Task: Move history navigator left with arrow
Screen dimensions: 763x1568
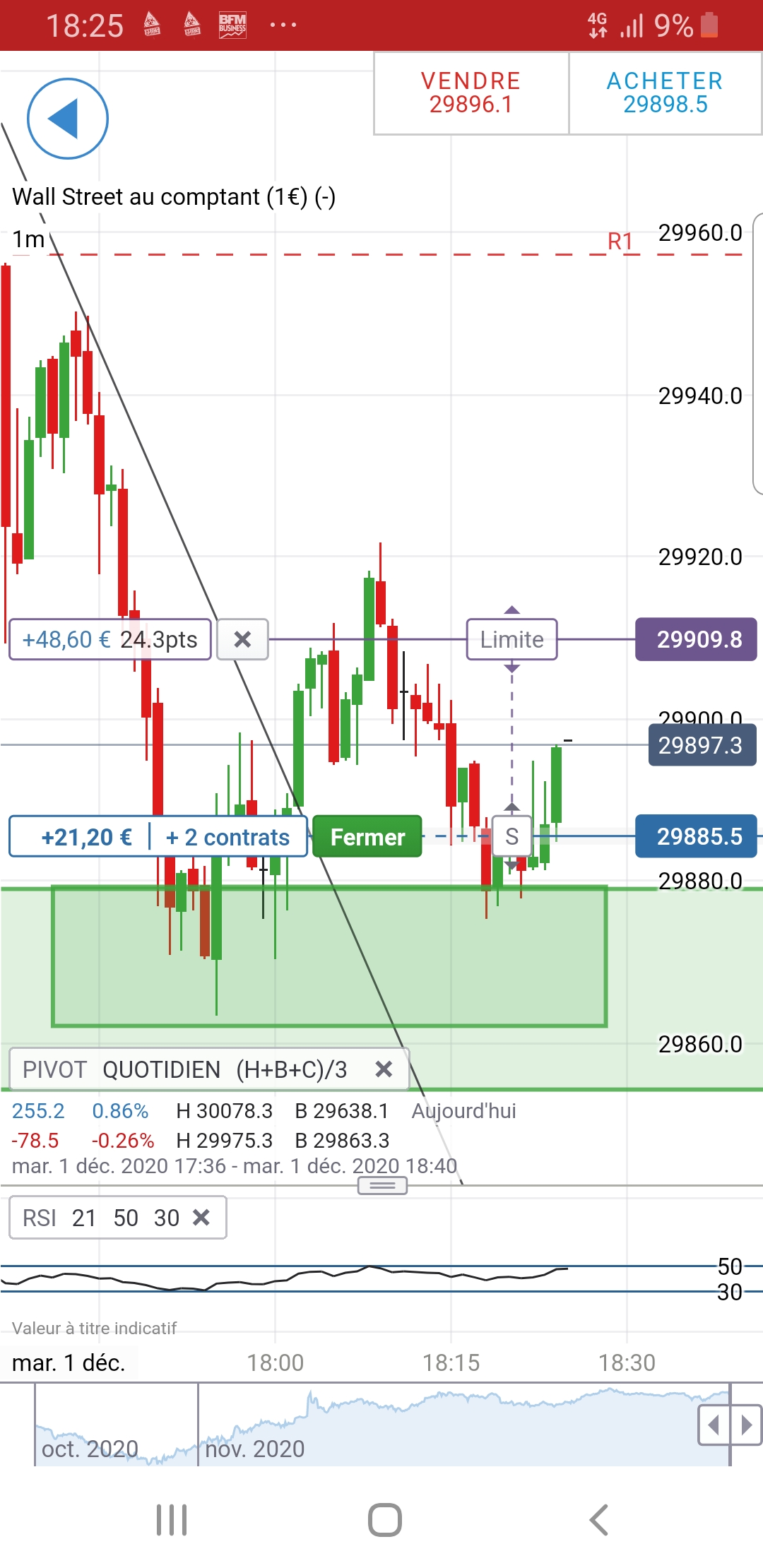Action: pyautogui.click(x=714, y=1425)
